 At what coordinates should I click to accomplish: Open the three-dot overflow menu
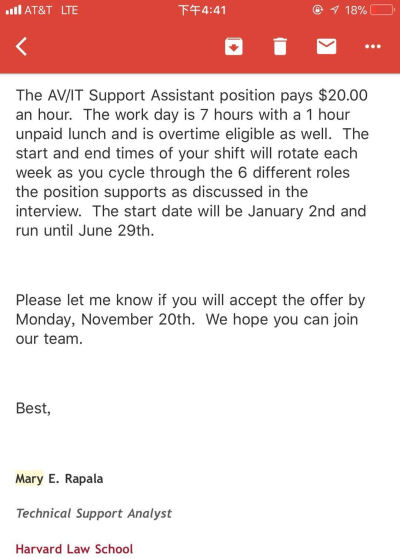point(373,46)
